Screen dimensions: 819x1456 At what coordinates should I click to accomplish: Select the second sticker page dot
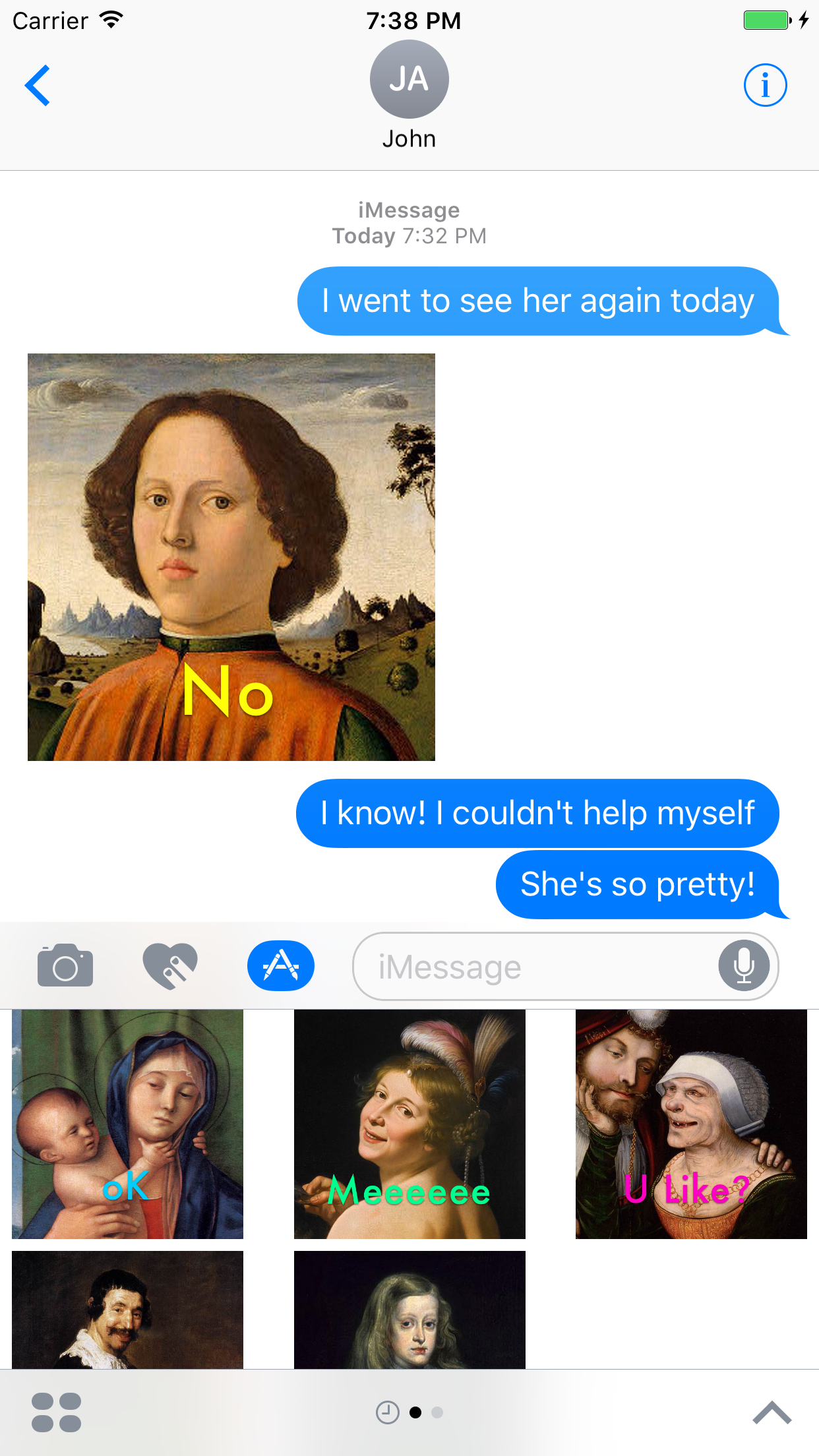coord(437,1413)
